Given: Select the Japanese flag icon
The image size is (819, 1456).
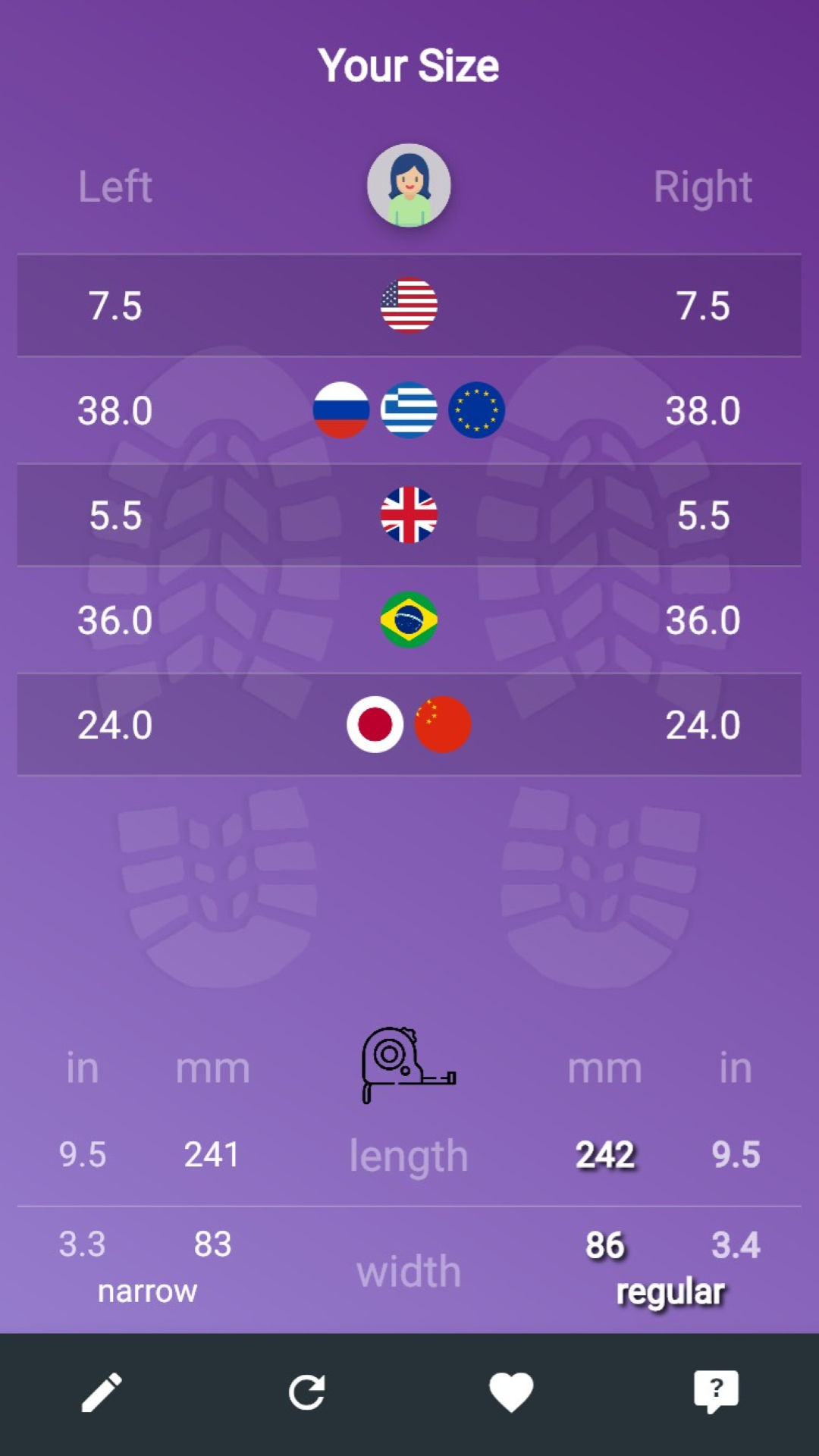Looking at the screenshot, I should [x=375, y=725].
